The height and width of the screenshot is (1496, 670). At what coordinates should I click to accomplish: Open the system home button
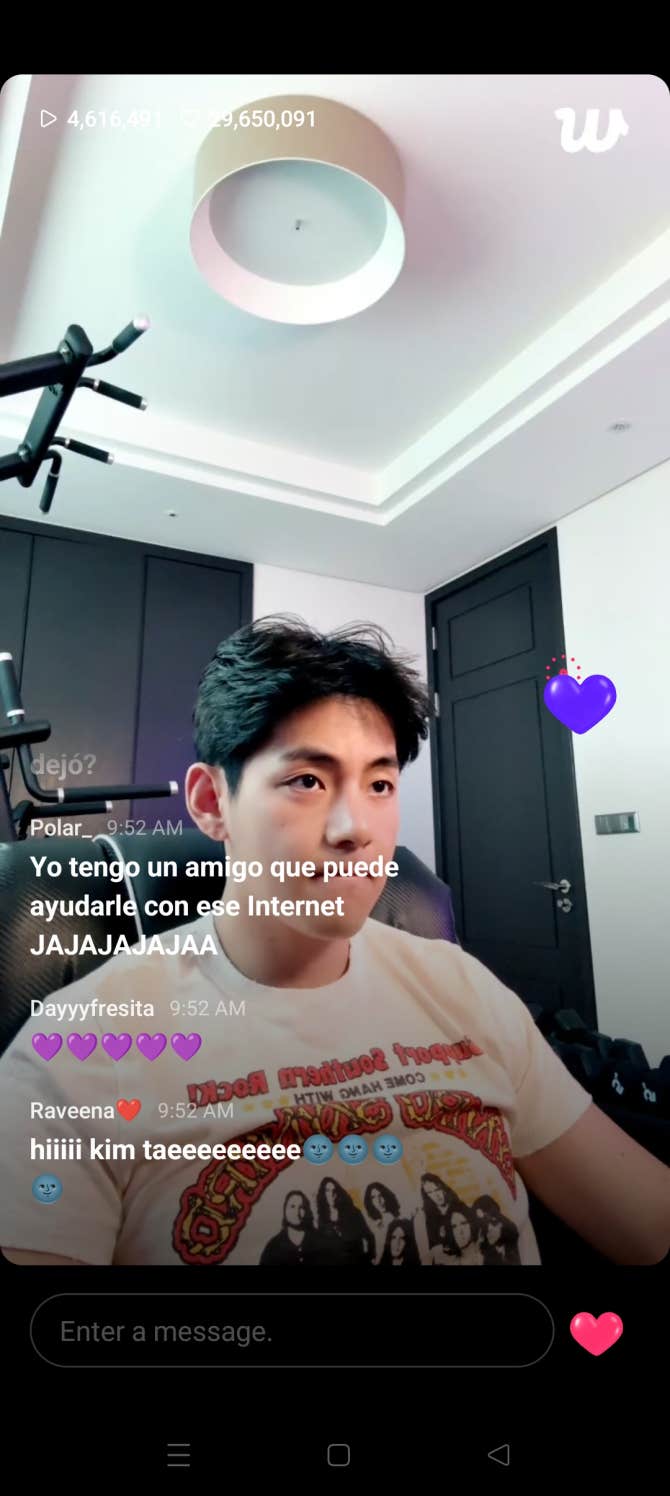point(338,1455)
